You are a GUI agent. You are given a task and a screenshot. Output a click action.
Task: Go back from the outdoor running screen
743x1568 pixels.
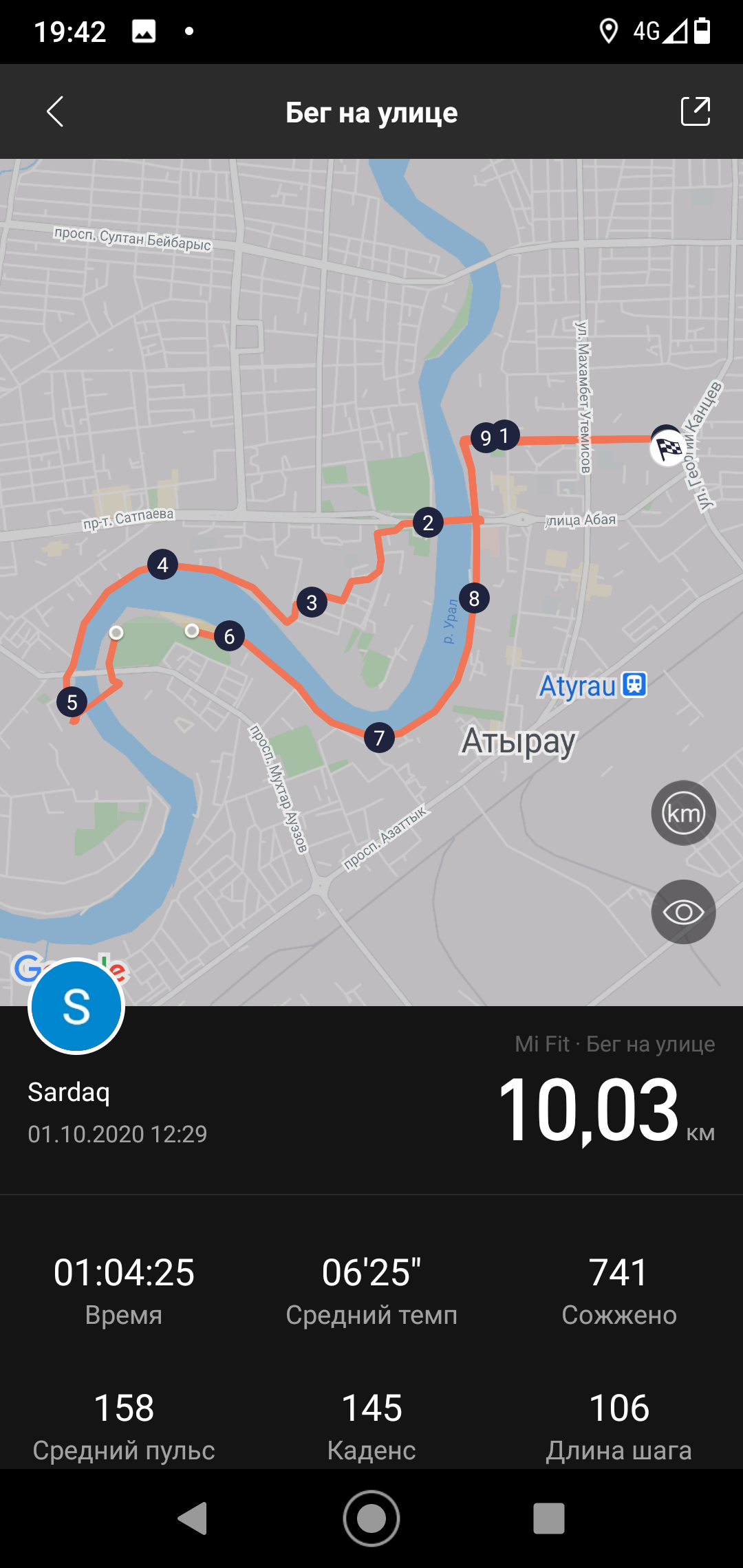pyautogui.click(x=55, y=111)
